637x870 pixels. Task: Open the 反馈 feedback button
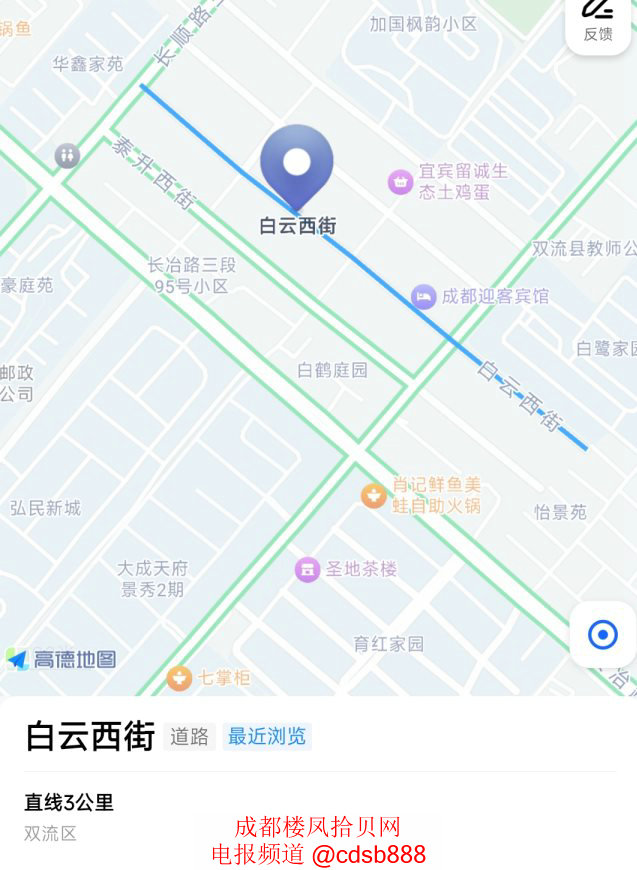(598, 20)
